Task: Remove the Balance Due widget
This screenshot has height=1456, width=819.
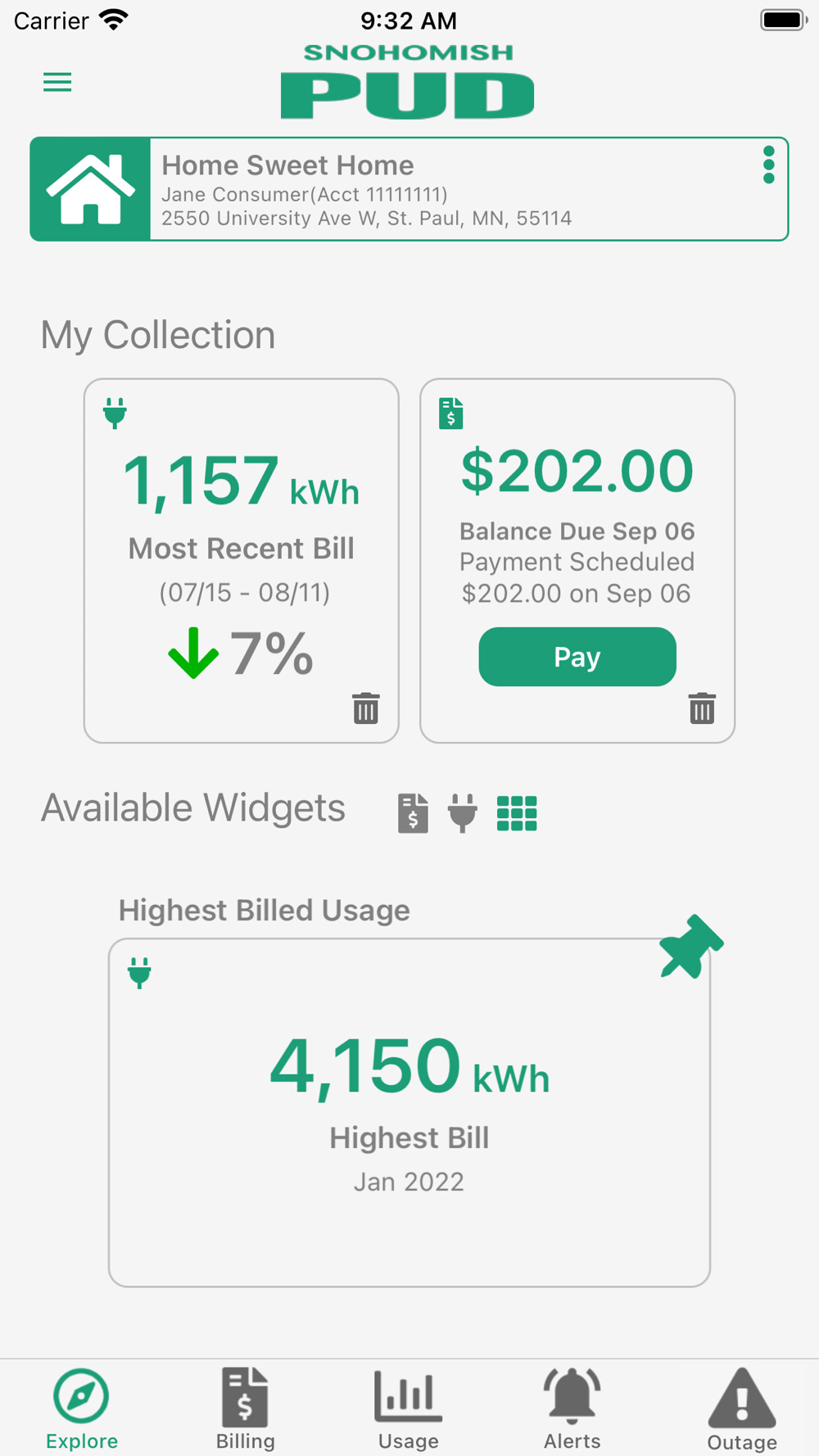Action: [702, 708]
